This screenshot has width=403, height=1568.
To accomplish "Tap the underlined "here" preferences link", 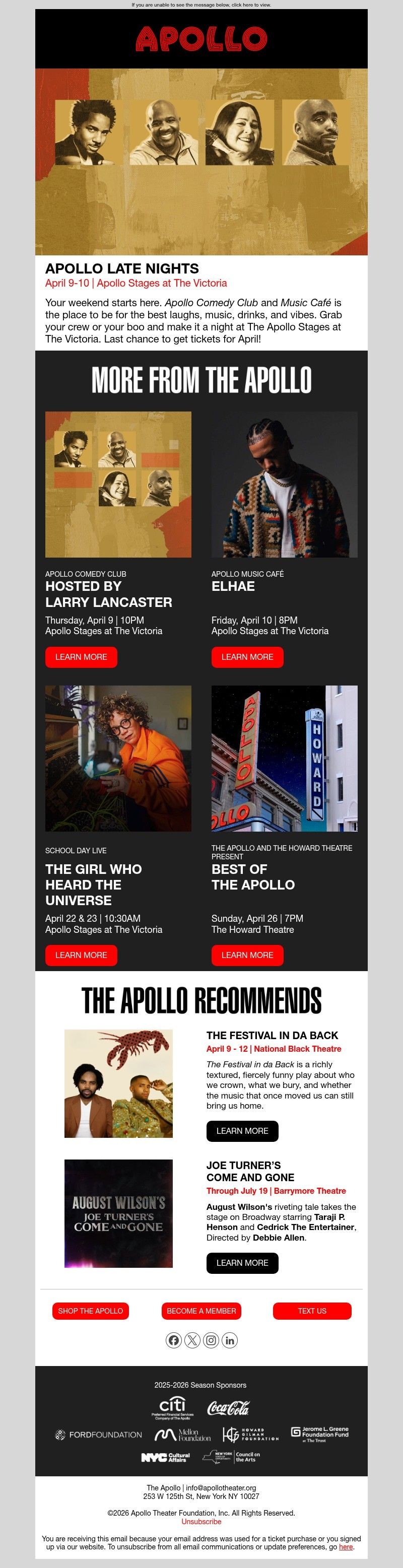I will (346, 1547).
